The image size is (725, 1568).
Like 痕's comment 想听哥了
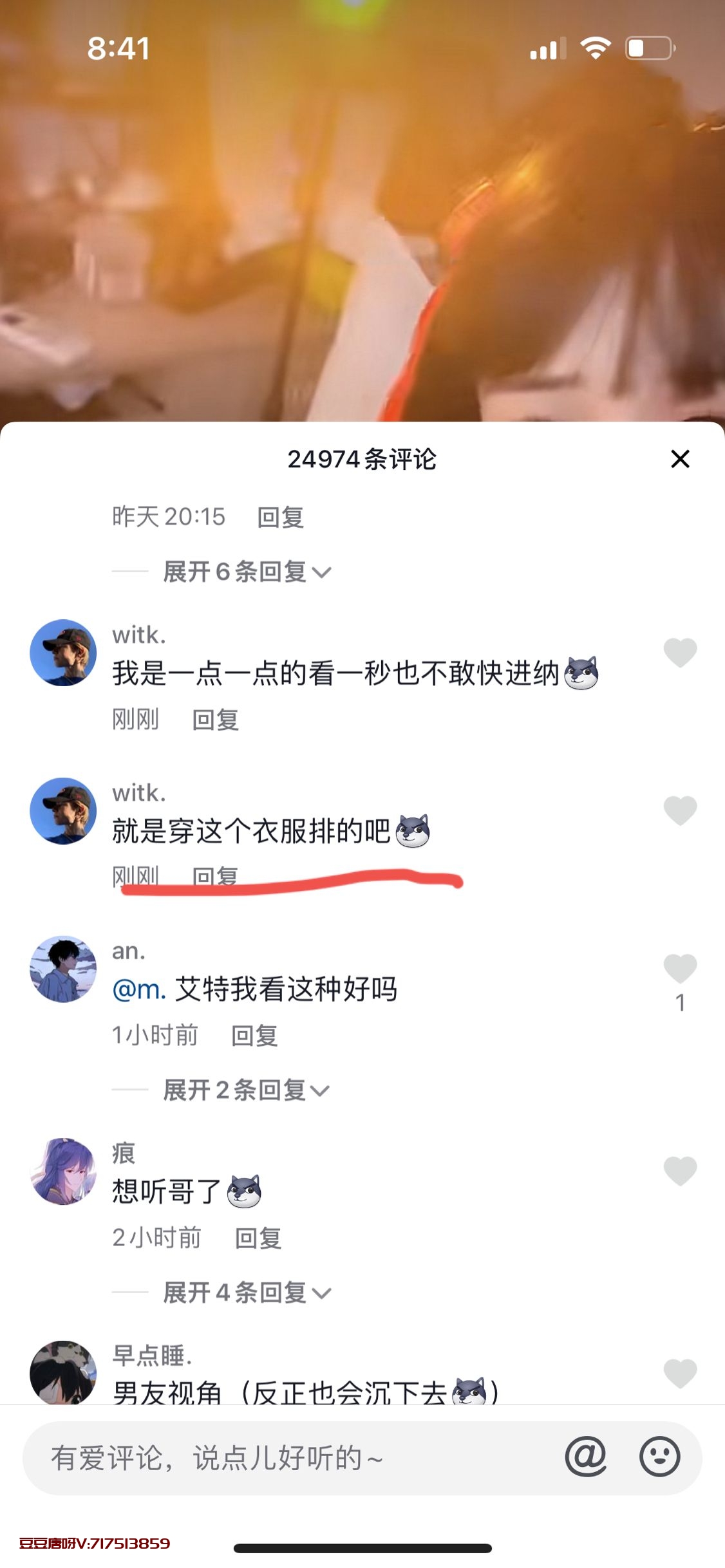680,1171
